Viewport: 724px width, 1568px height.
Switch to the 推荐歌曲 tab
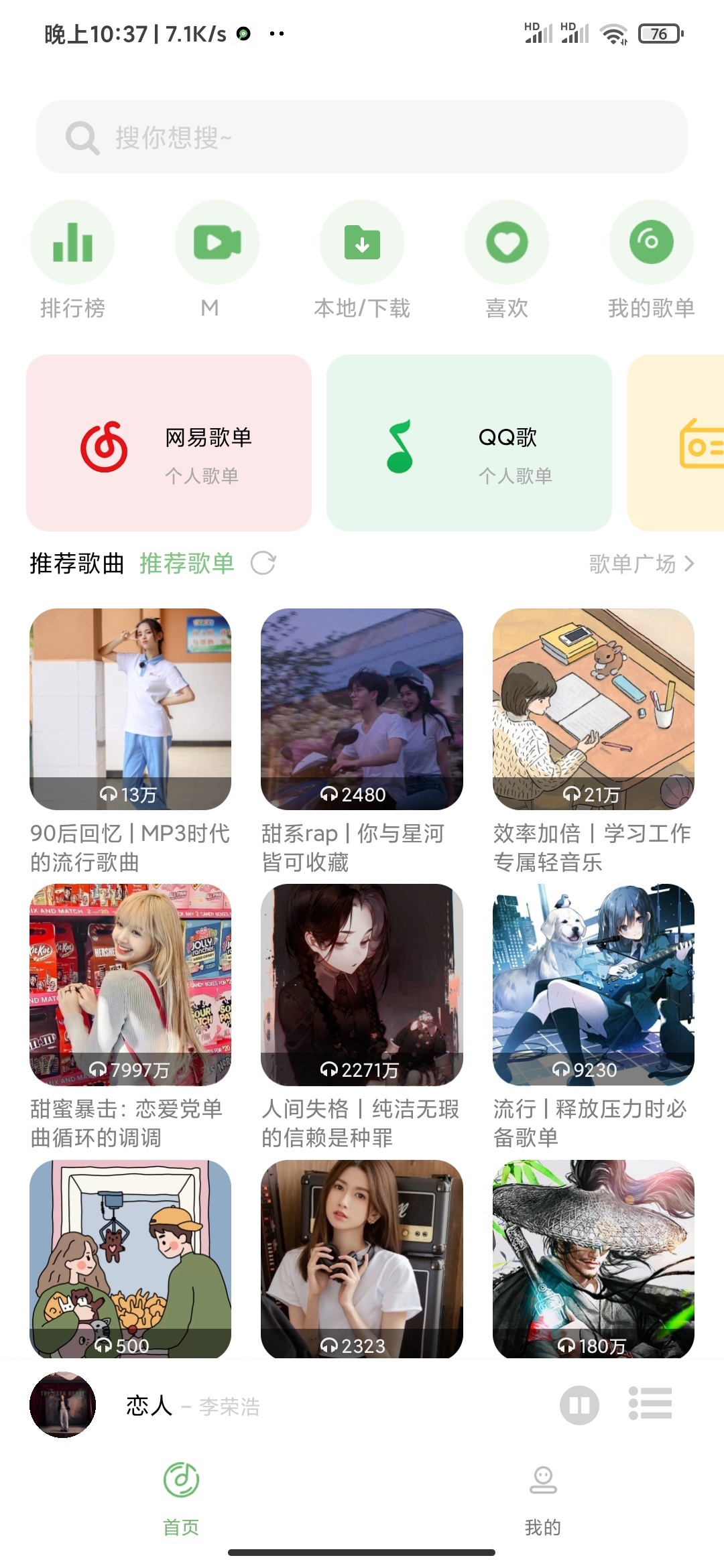point(76,564)
